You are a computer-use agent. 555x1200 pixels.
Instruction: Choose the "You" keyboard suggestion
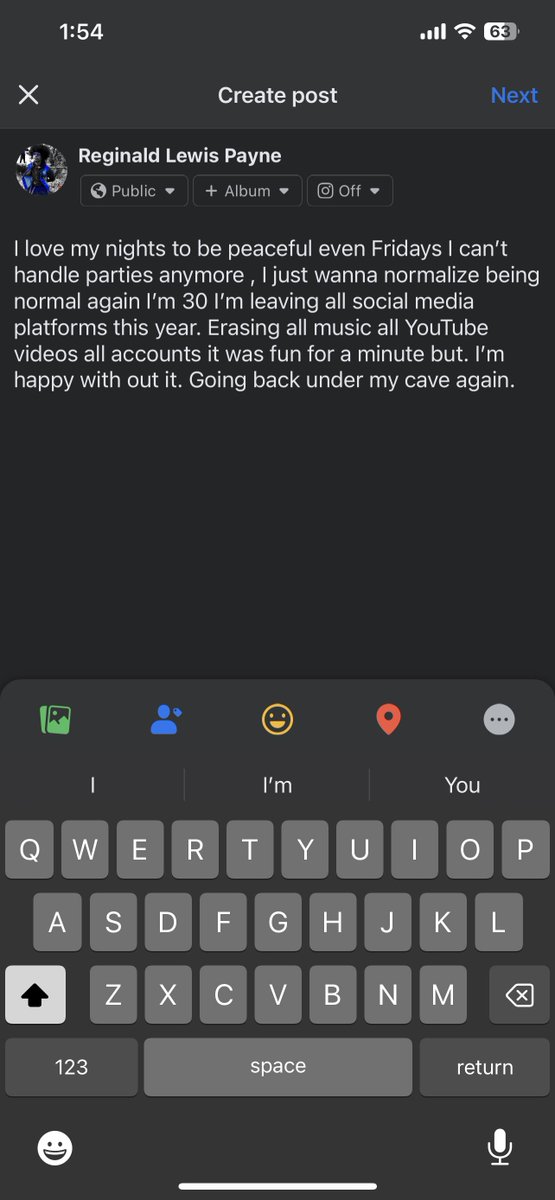pyautogui.click(x=462, y=785)
